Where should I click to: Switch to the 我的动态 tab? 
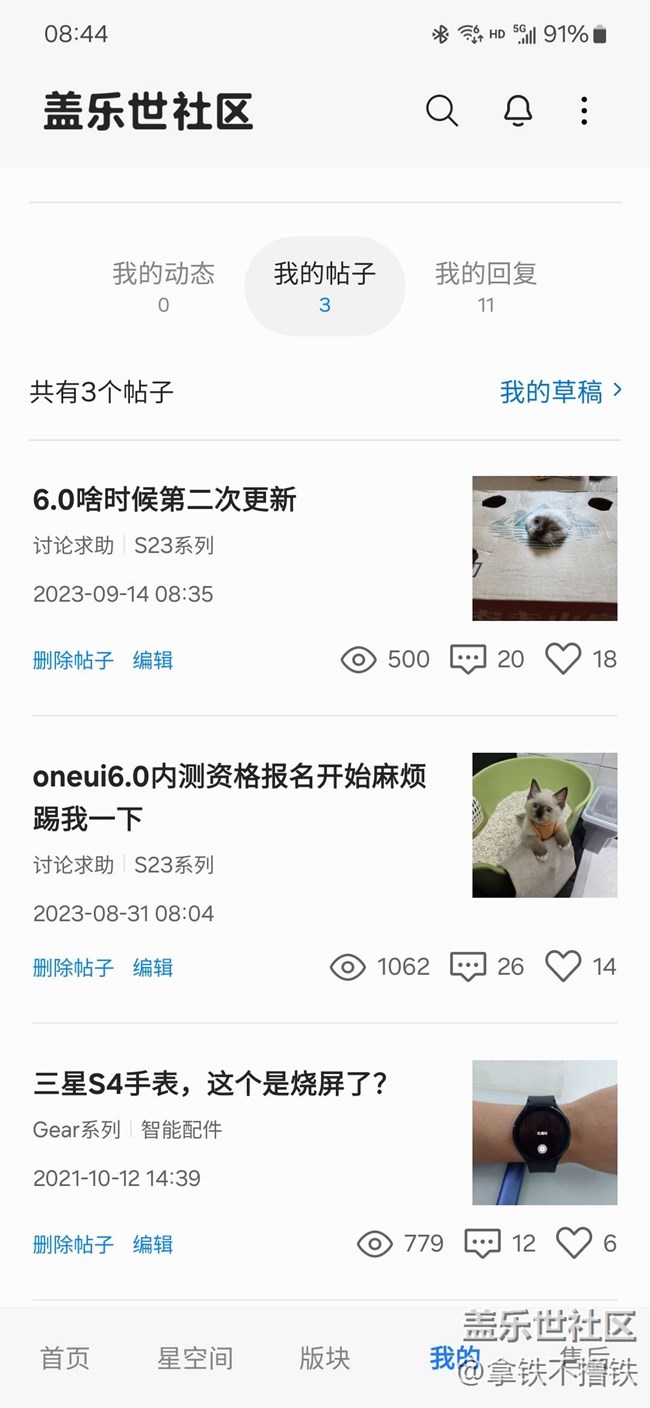coord(163,285)
